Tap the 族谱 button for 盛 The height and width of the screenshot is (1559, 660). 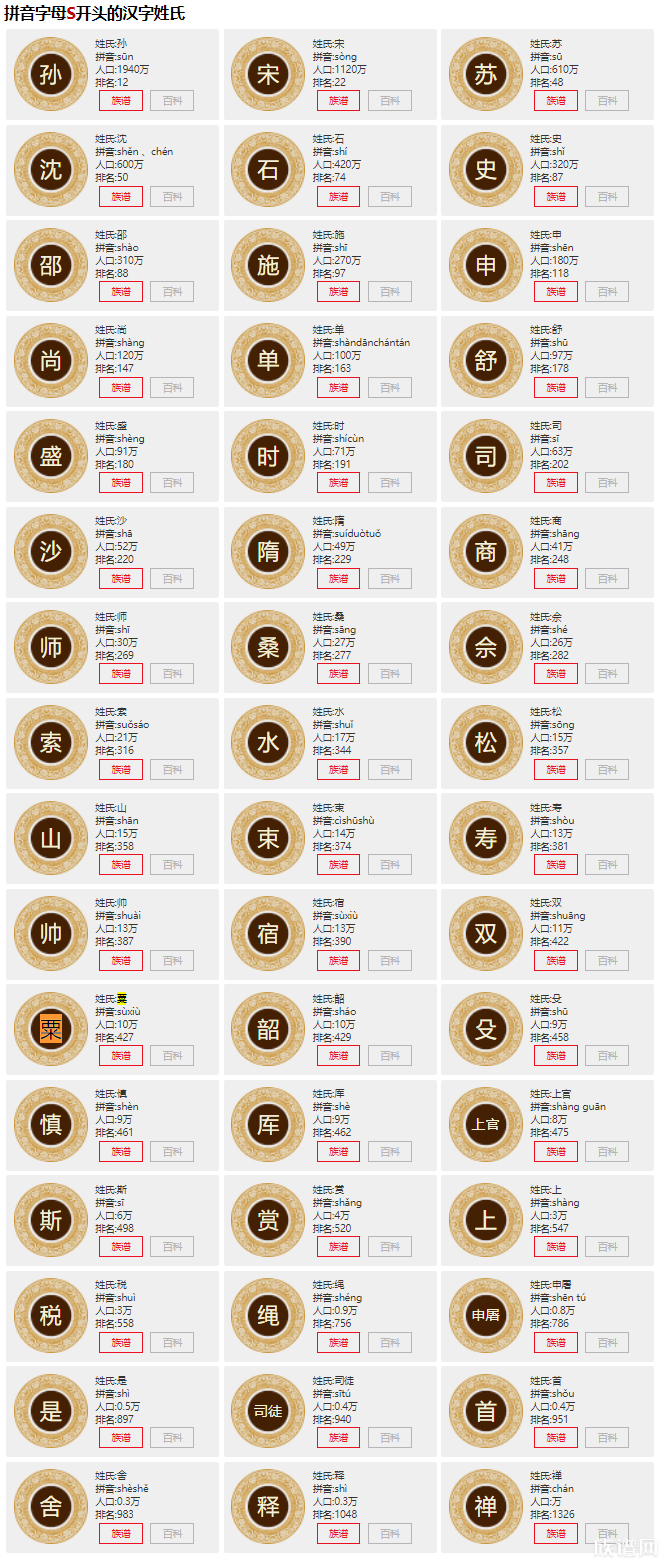(121, 483)
